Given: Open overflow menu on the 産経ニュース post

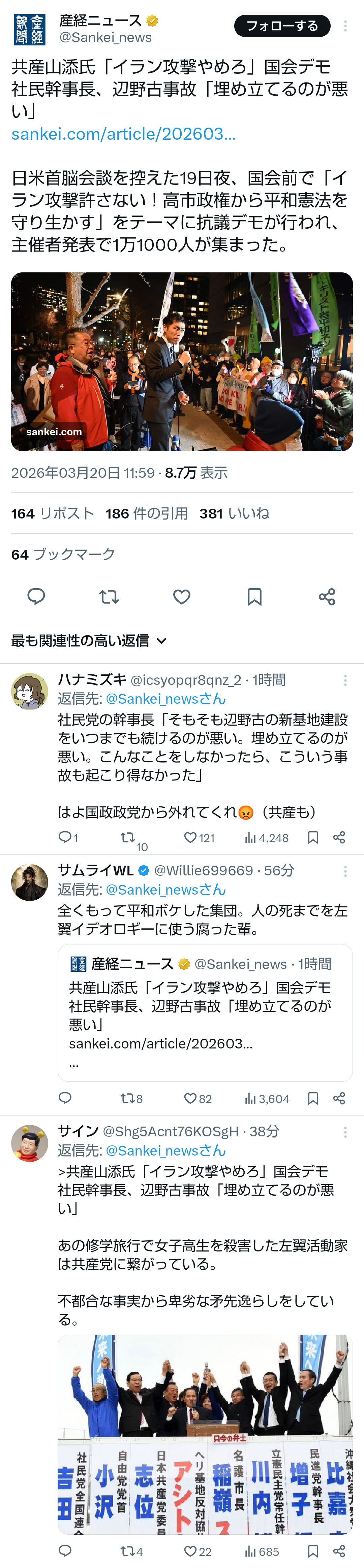Looking at the screenshot, I should pos(345,26).
